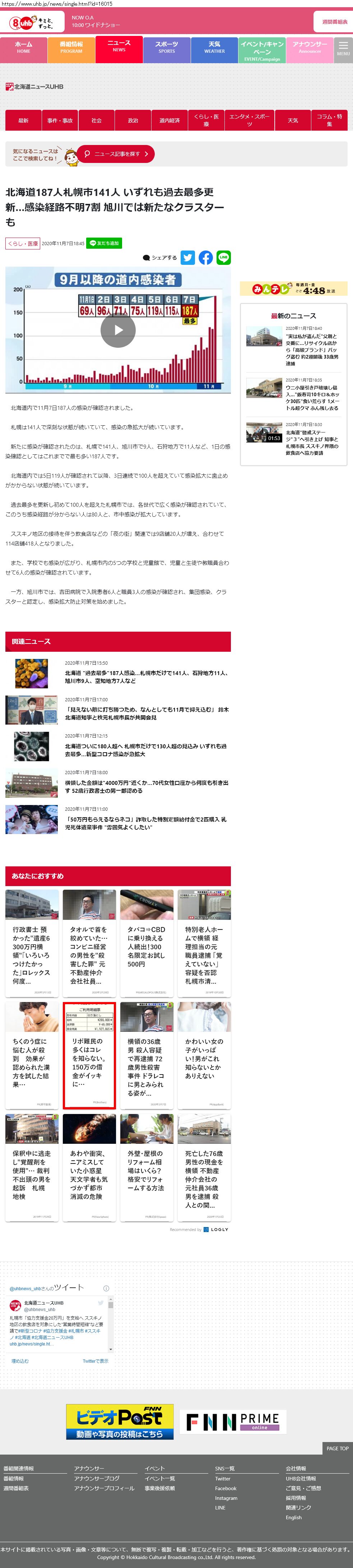Share the article via LINE icon
The image size is (353, 1568).
(223, 257)
